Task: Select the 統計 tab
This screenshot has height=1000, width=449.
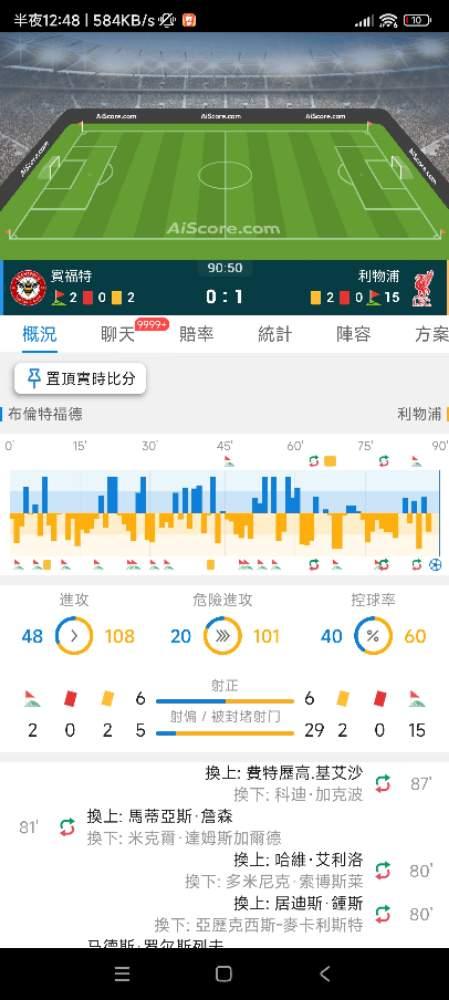Action: 275,334
